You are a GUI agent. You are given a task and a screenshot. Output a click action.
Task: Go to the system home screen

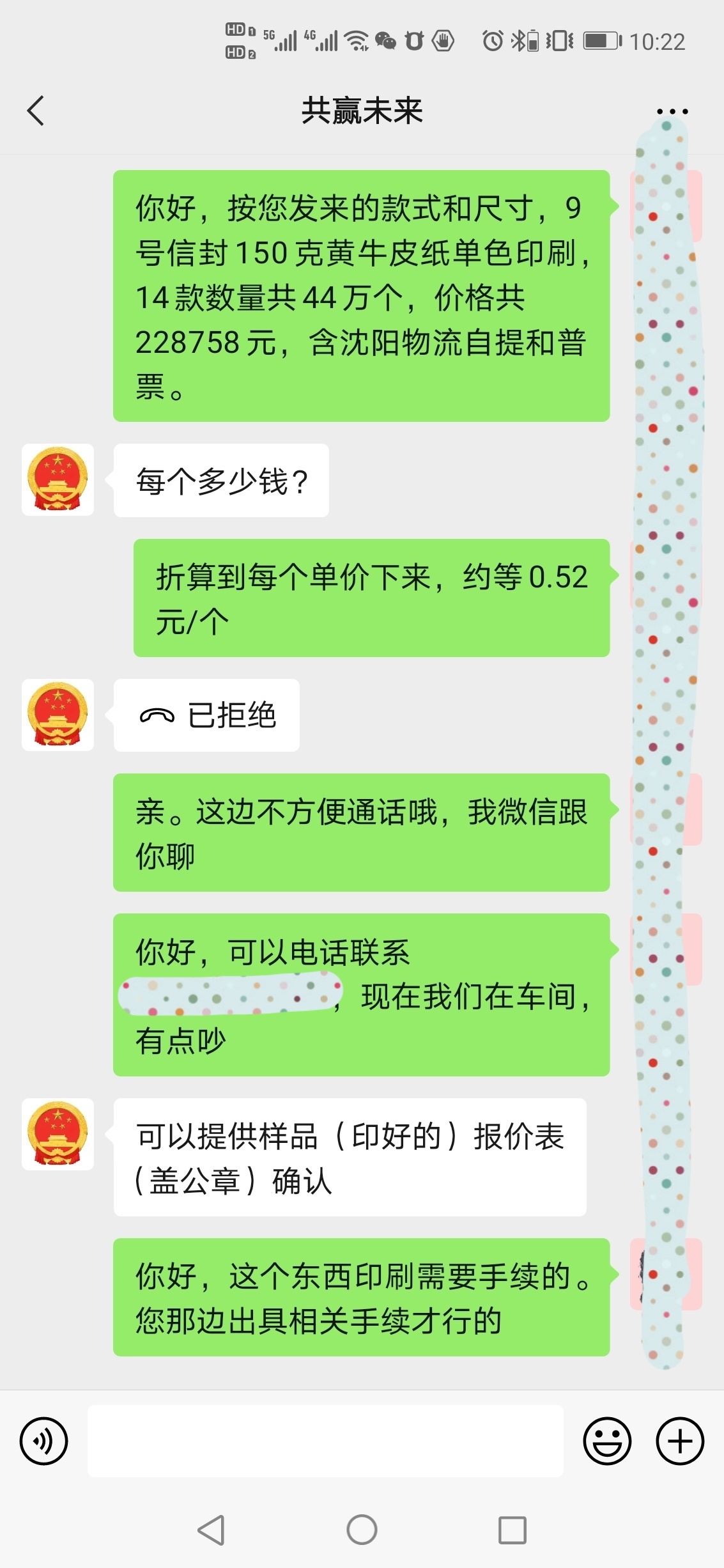362,1530
